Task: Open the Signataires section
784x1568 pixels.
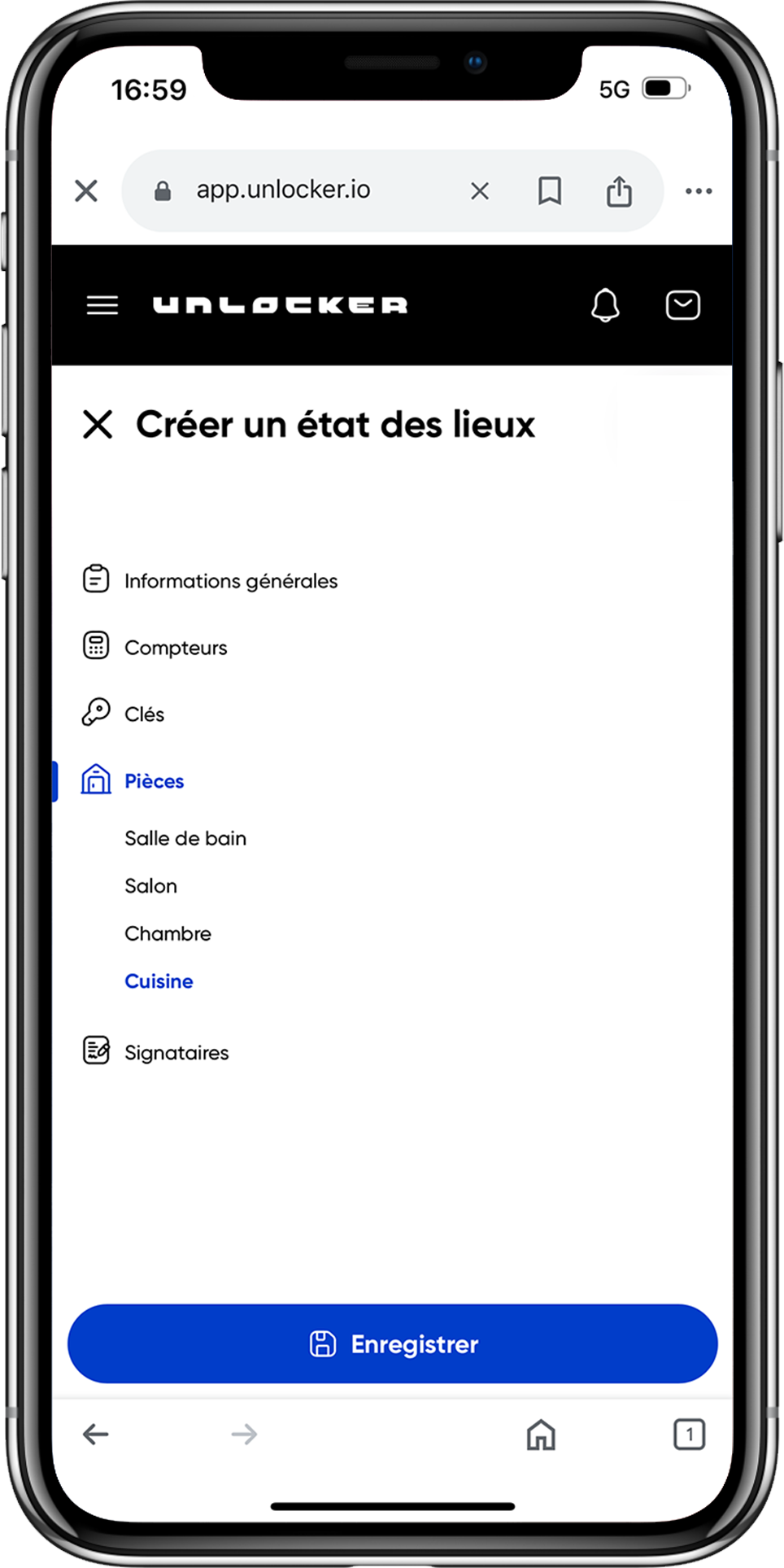Action: (176, 1053)
